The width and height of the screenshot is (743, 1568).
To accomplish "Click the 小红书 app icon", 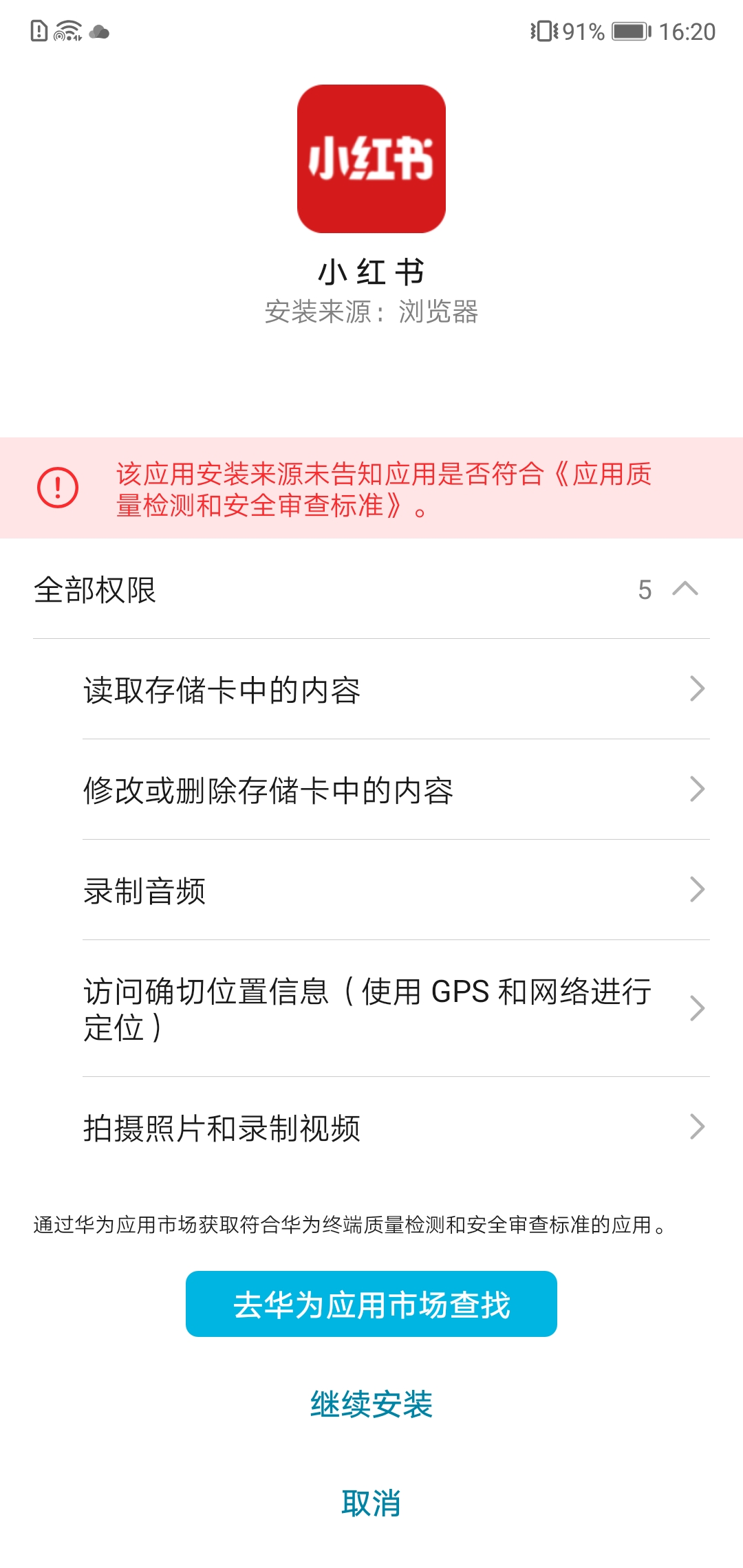I will (371, 160).
